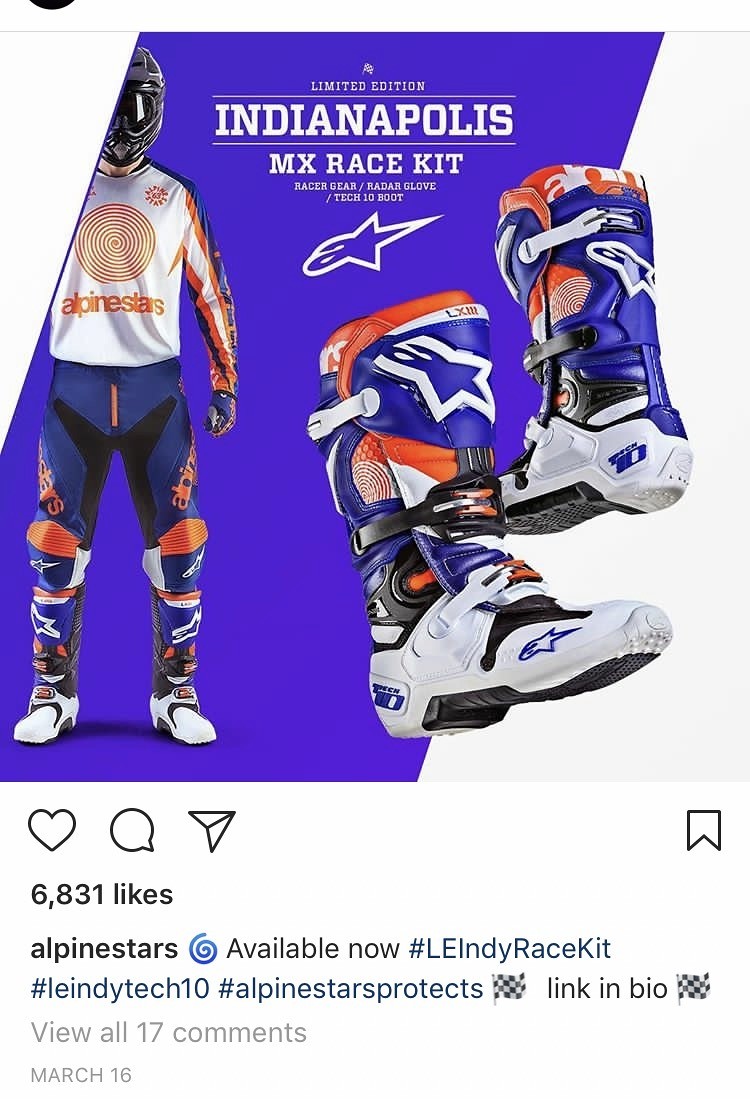The image size is (750, 1099).
Task: View all 17 comments
Action: click(169, 1032)
